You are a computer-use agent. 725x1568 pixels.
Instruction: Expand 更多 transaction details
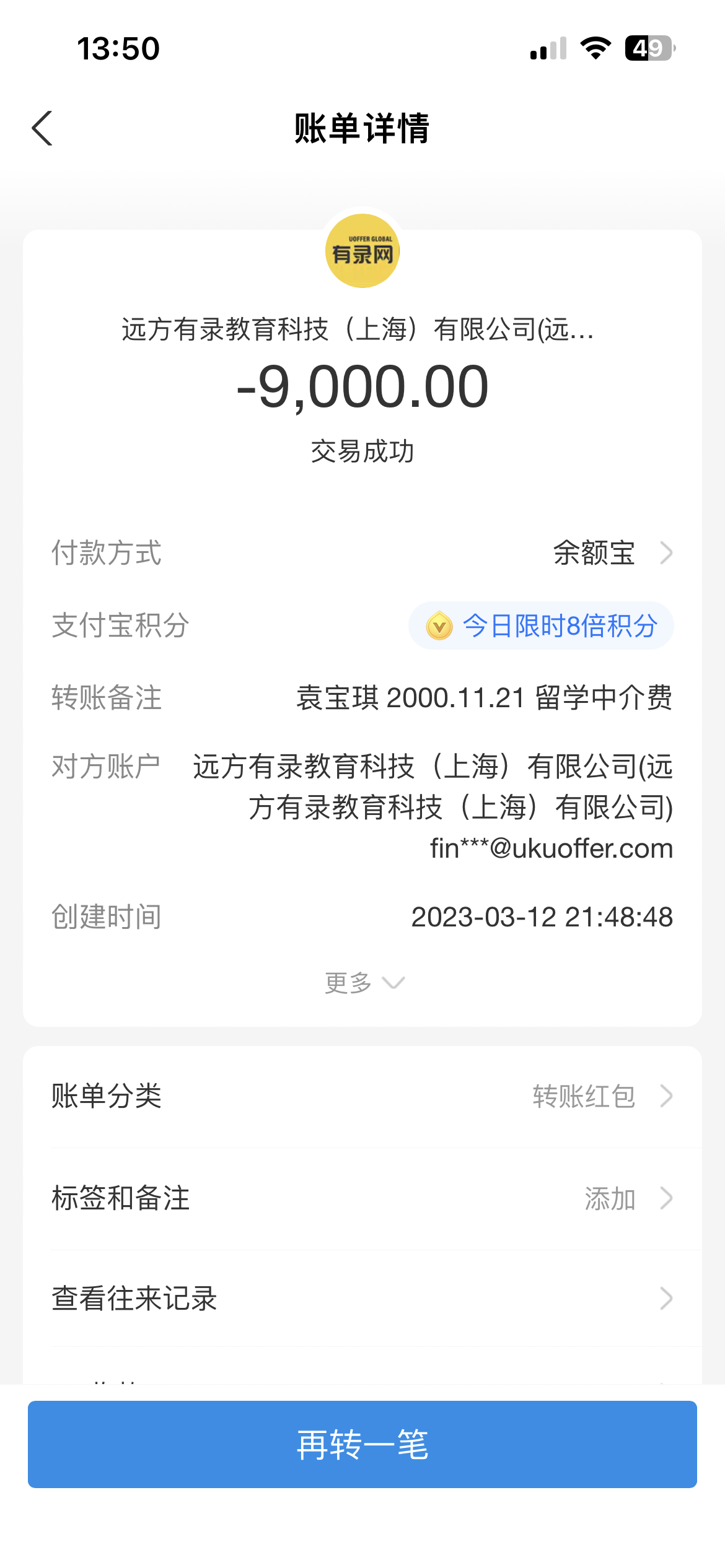click(x=363, y=983)
